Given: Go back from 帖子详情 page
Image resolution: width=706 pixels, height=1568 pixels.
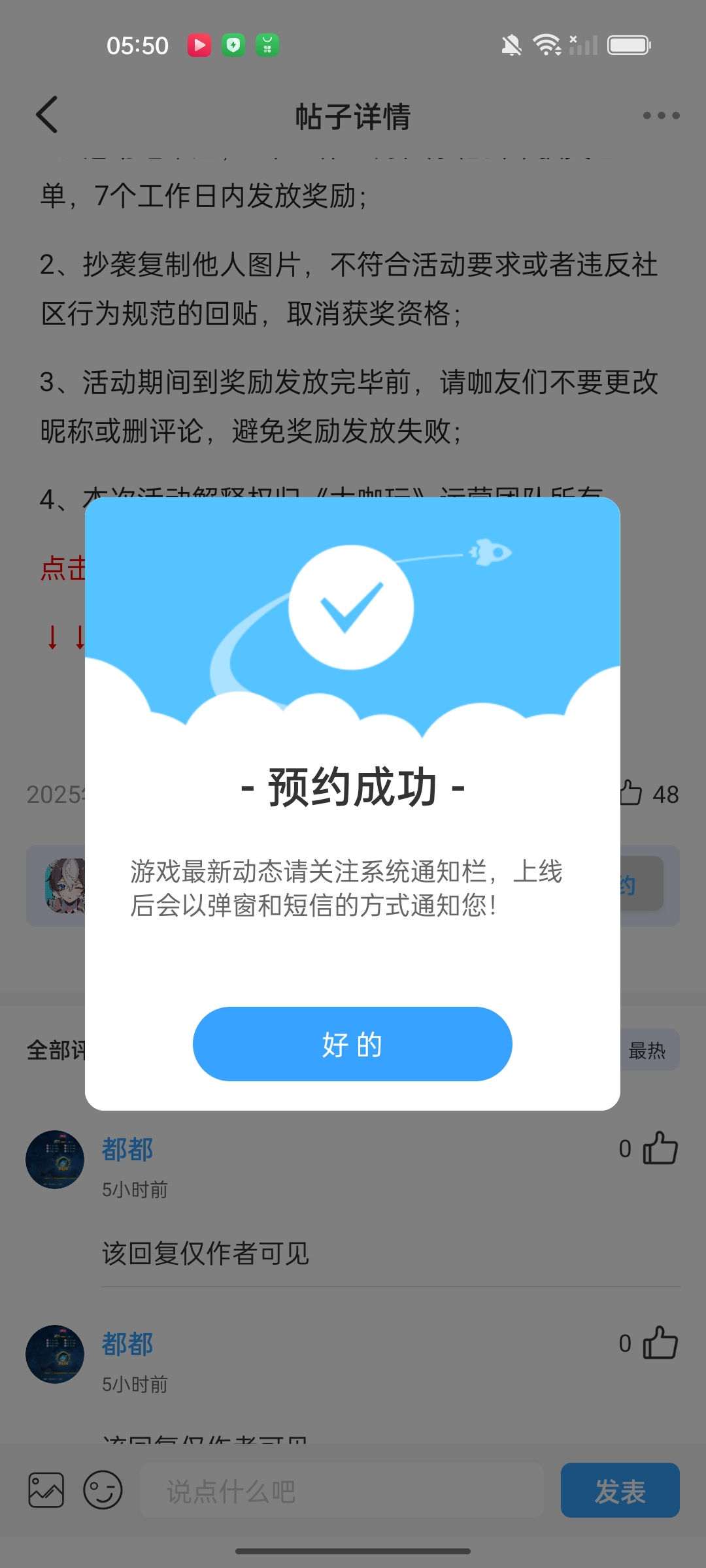Looking at the screenshot, I should [47, 115].
